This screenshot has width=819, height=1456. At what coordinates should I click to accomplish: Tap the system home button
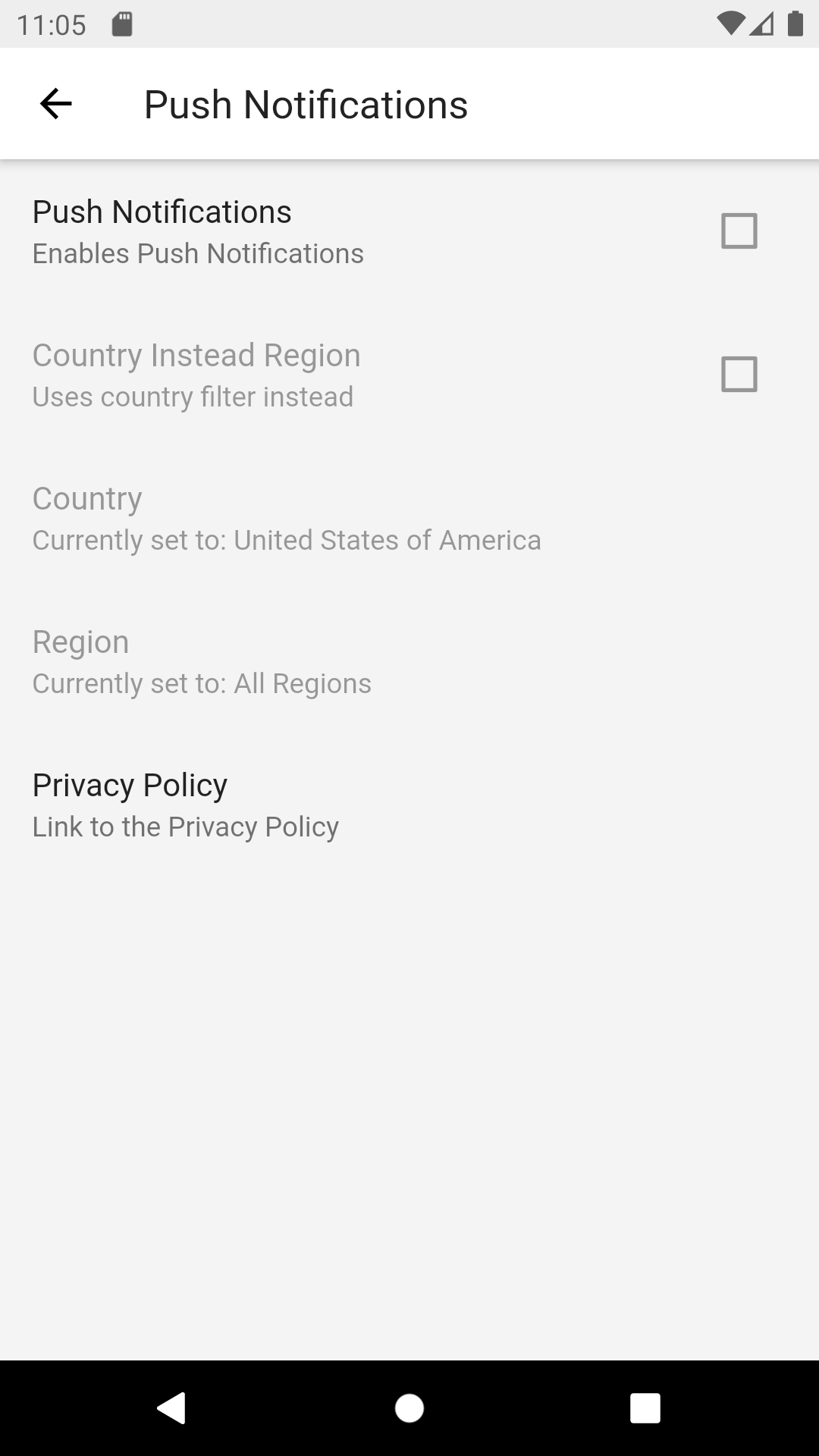point(409,1408)
